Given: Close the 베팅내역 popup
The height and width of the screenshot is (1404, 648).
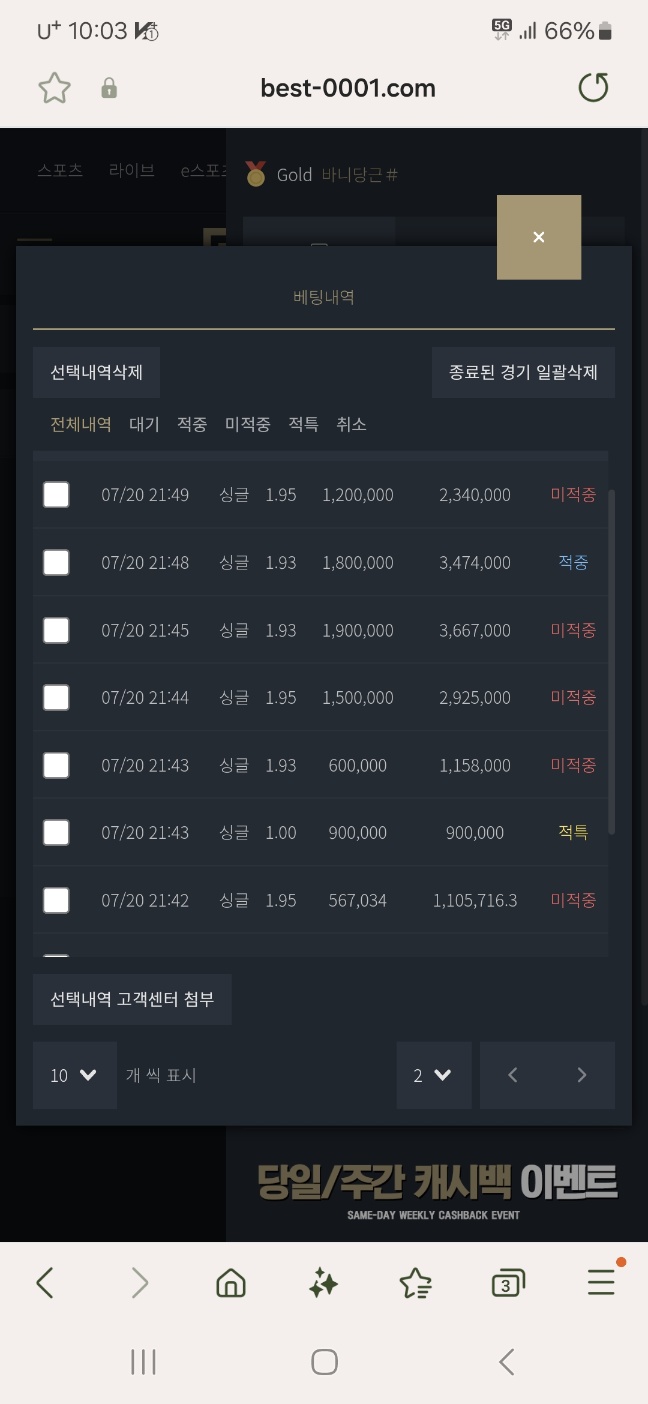Looking at the screenshot, I should click(x=539, y=237).
